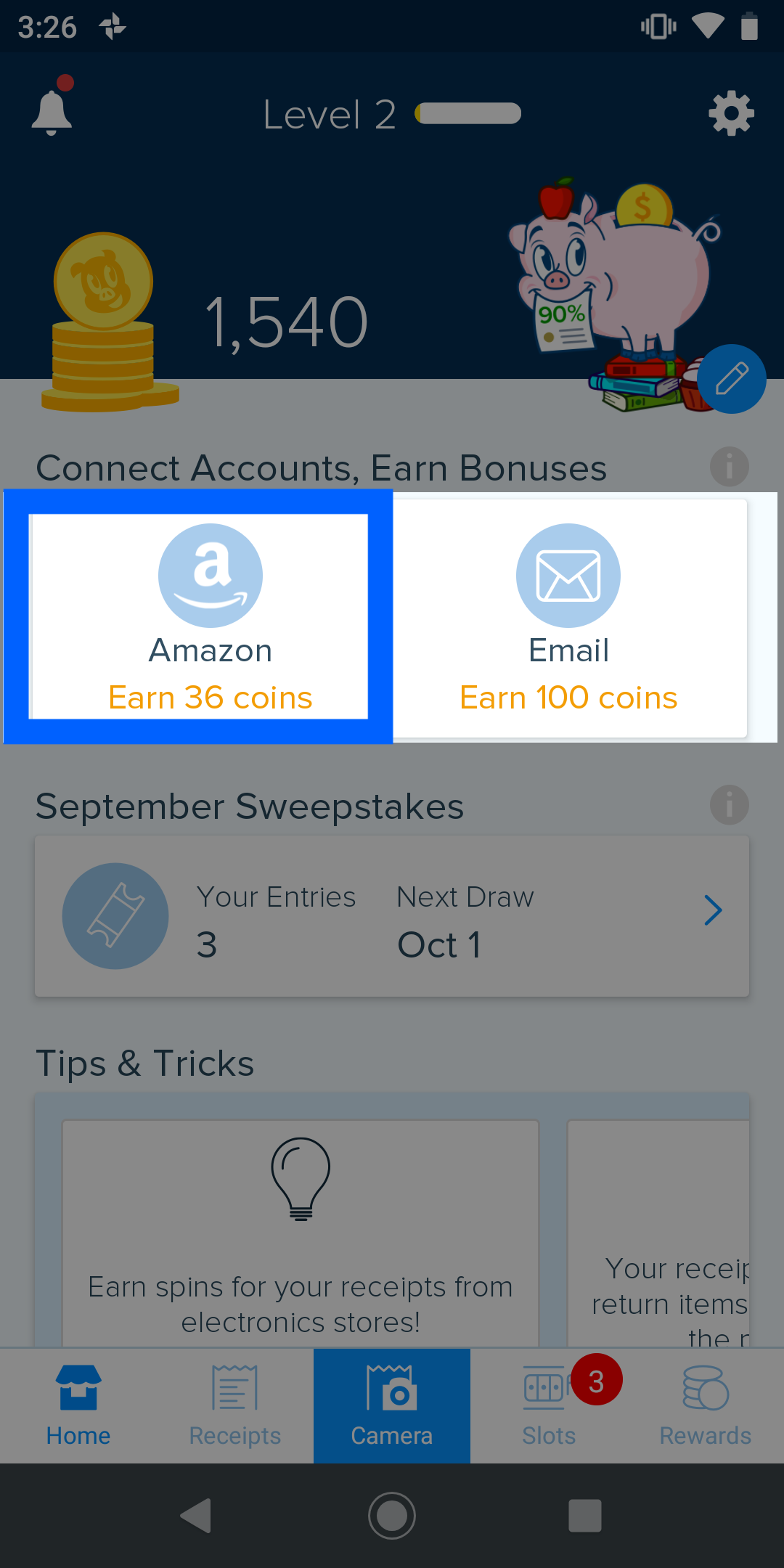
Task: Connect Email account to earn 100 coins
Action: pos(568,618)
